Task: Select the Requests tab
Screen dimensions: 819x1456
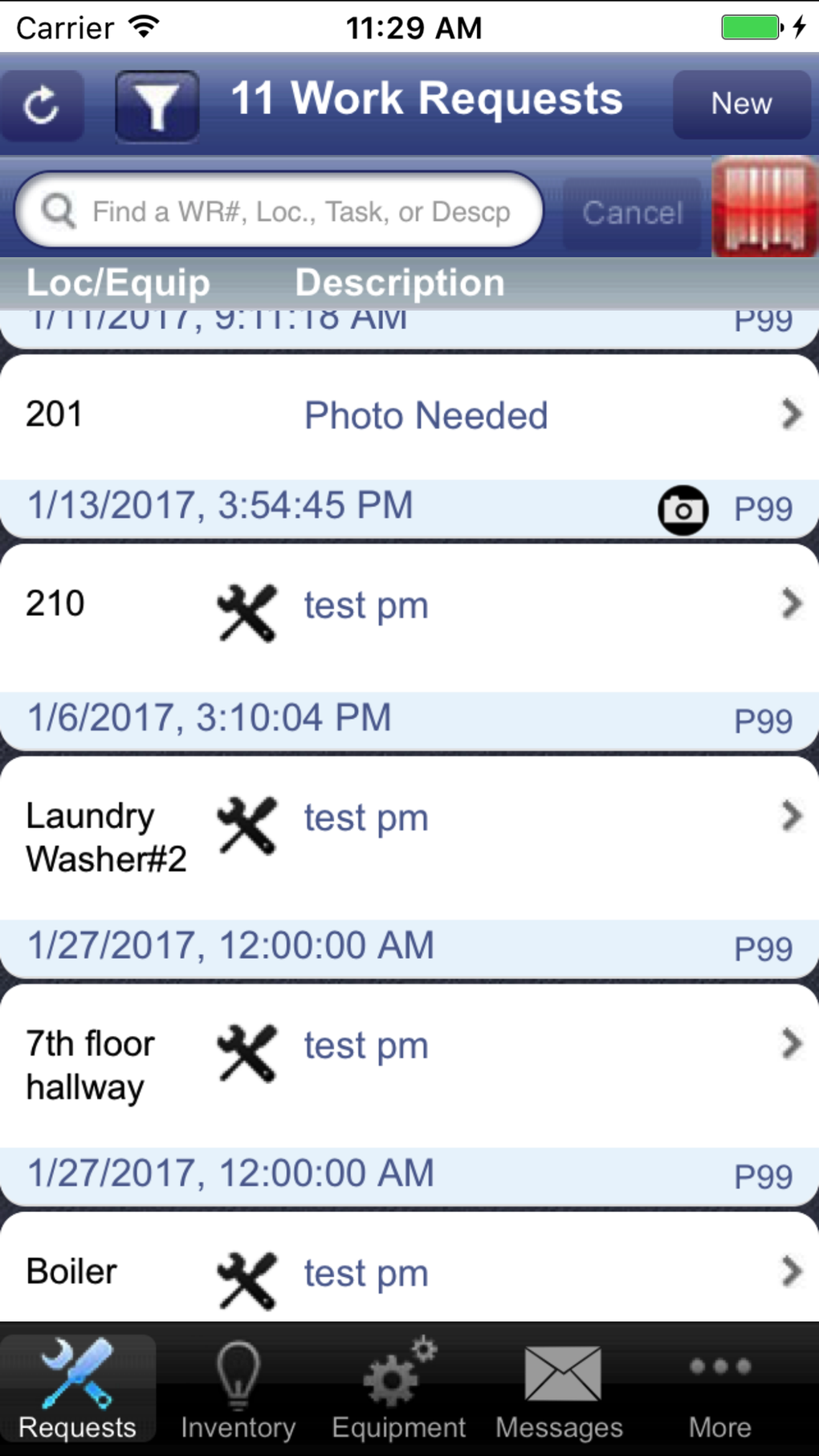Action: 78,1391
